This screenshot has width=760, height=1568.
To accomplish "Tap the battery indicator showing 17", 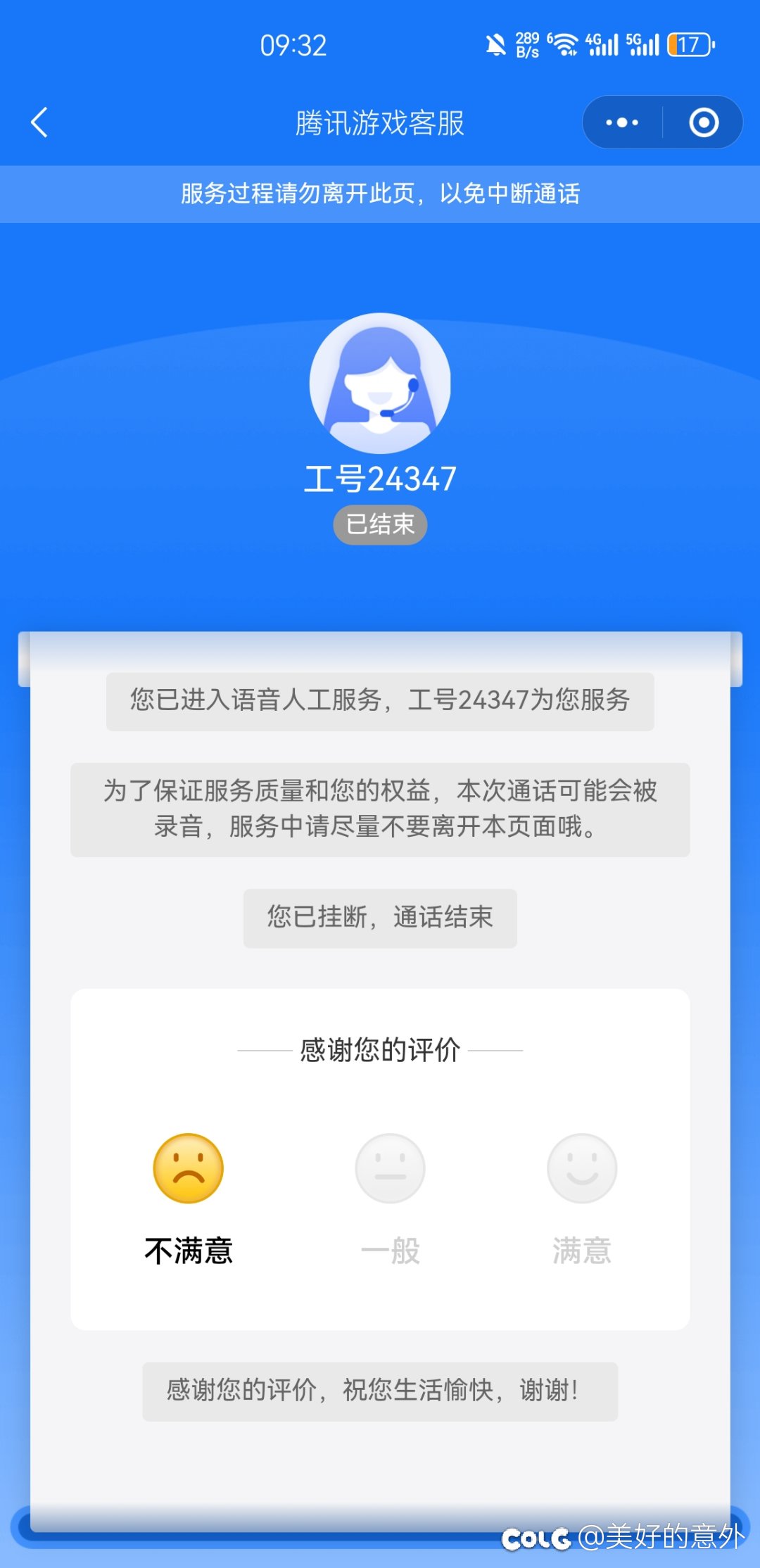I will point(688,44).
